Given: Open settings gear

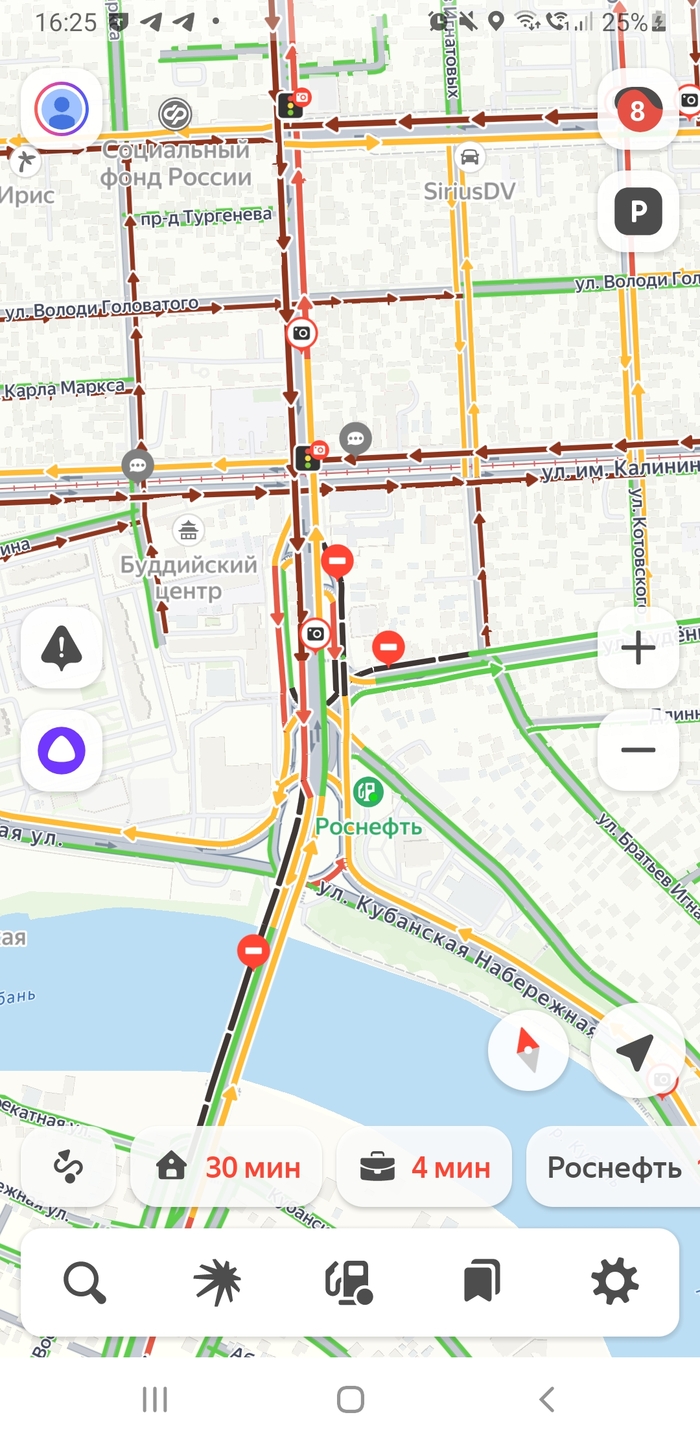Looking at the screenshot, I should (614, 1282).
